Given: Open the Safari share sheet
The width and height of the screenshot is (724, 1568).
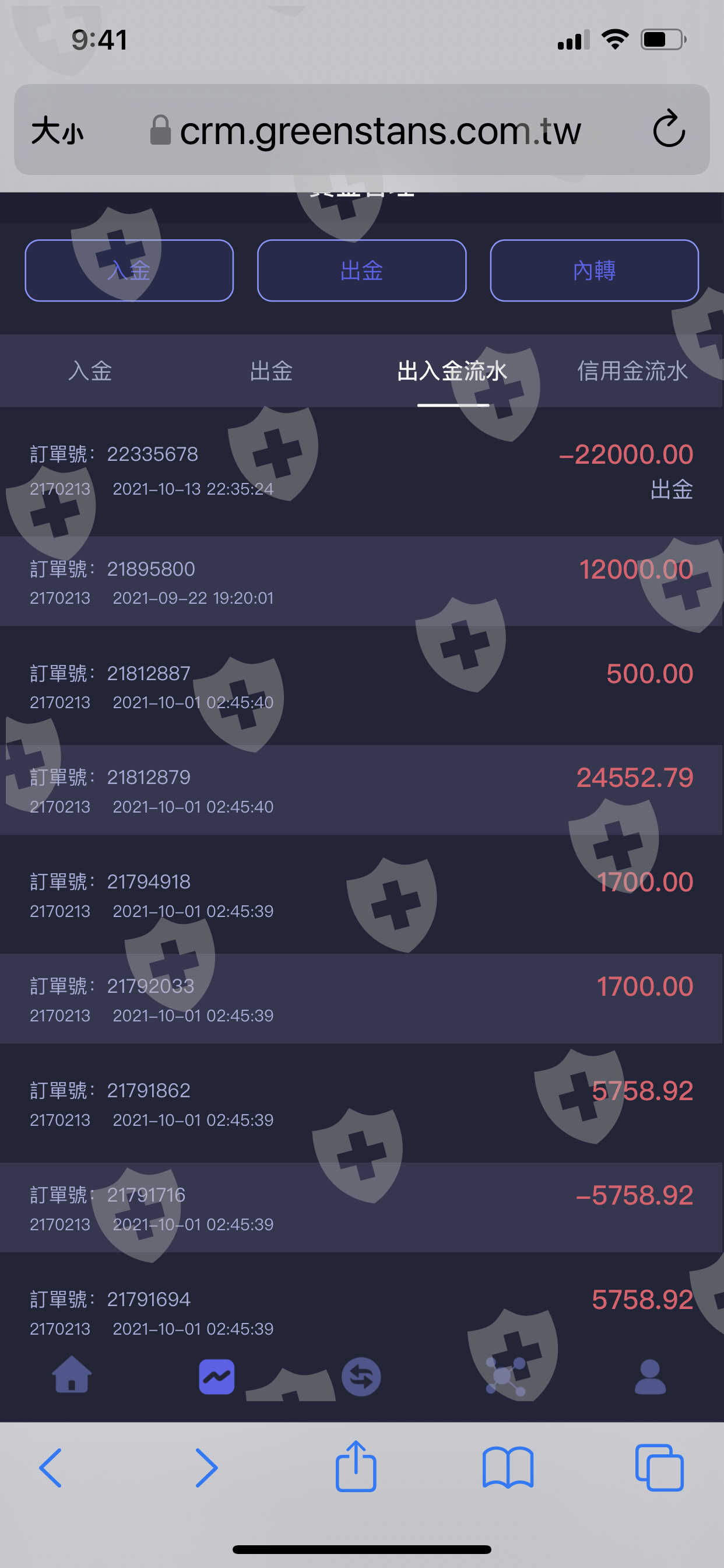Looking at the screenshot, I should [356, 1466].
